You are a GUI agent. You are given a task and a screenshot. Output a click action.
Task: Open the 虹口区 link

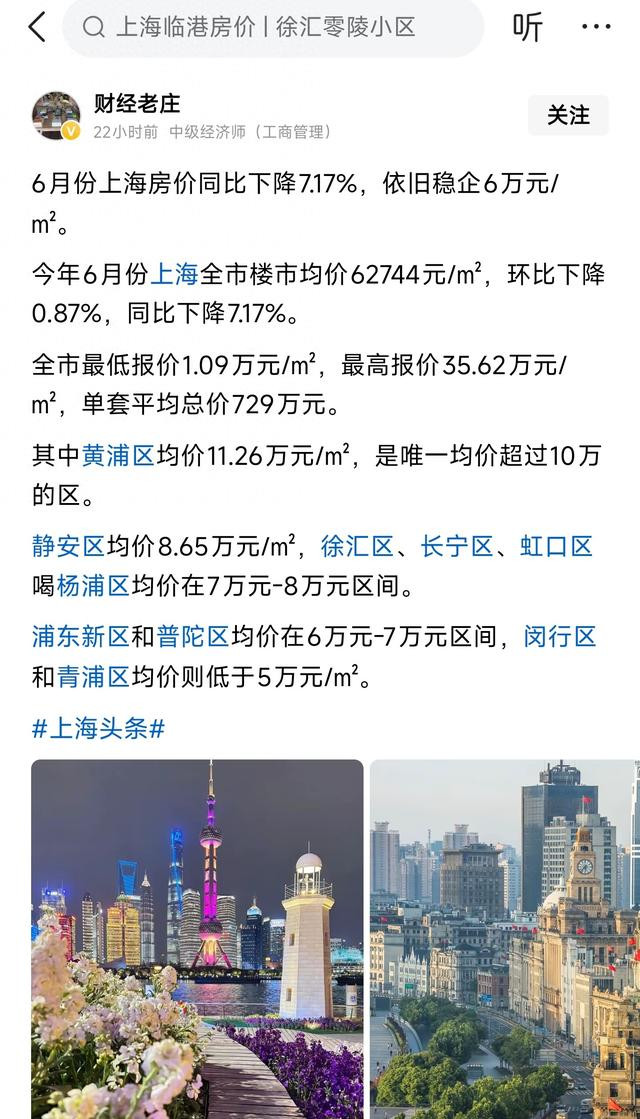[x=557, y=546]
